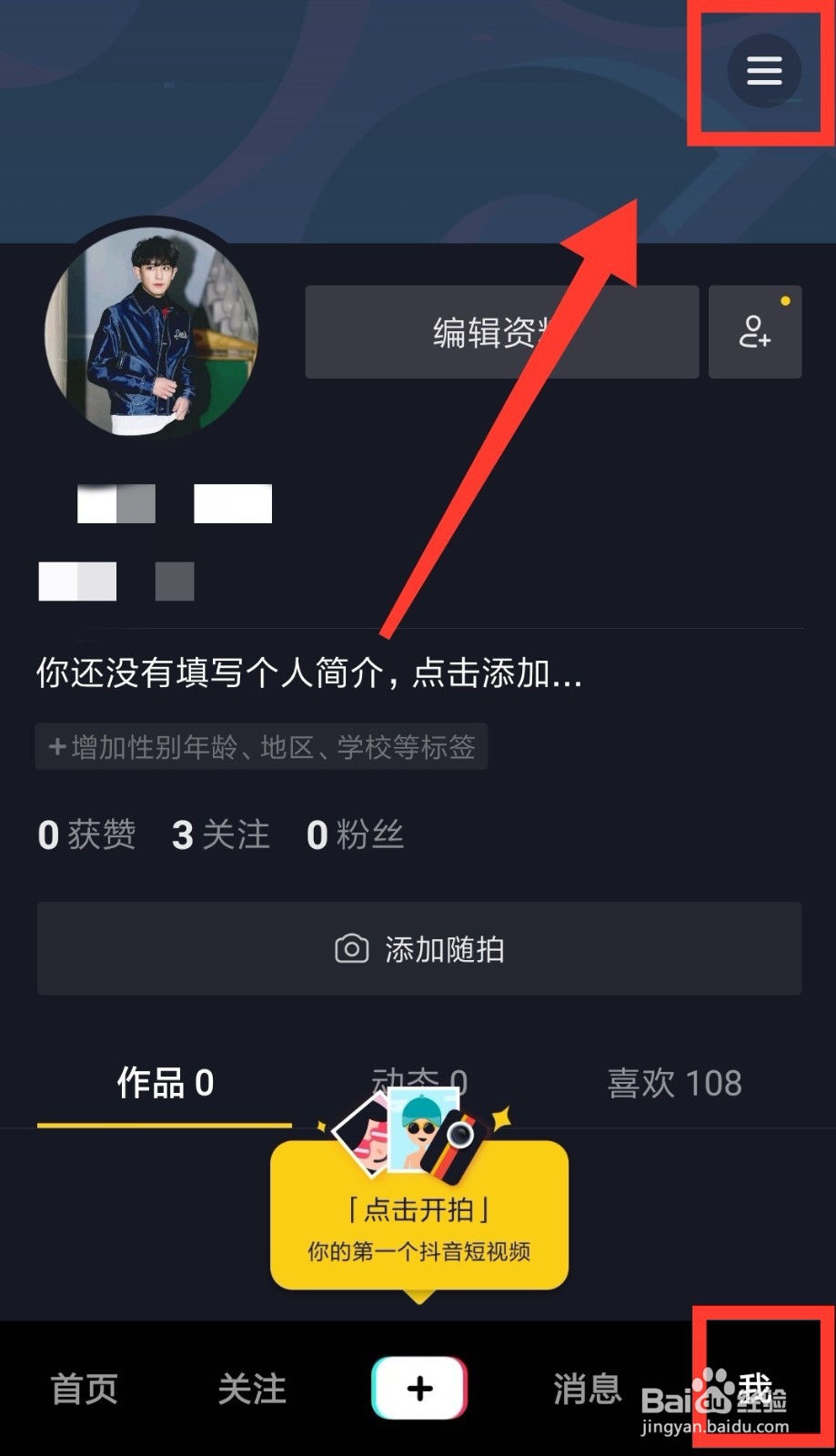Image resolution: width=836 pixels, height=1456 pixels.
Task: Open the 喜欢 108 liked videos tab
Action: point(674,1083)
